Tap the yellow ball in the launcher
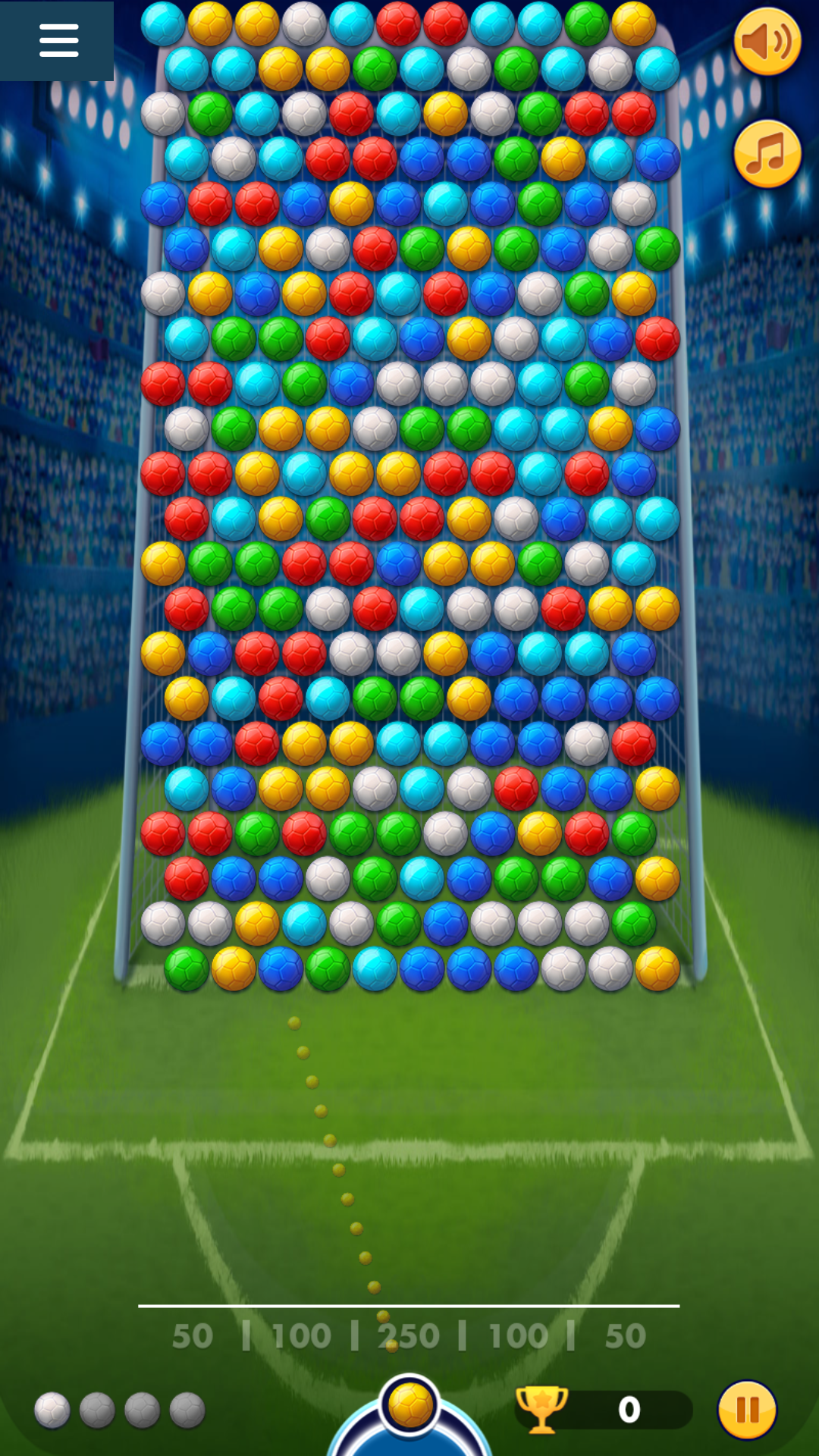The width and height of the screenshot is (819, 1456). click(409, 1405)
